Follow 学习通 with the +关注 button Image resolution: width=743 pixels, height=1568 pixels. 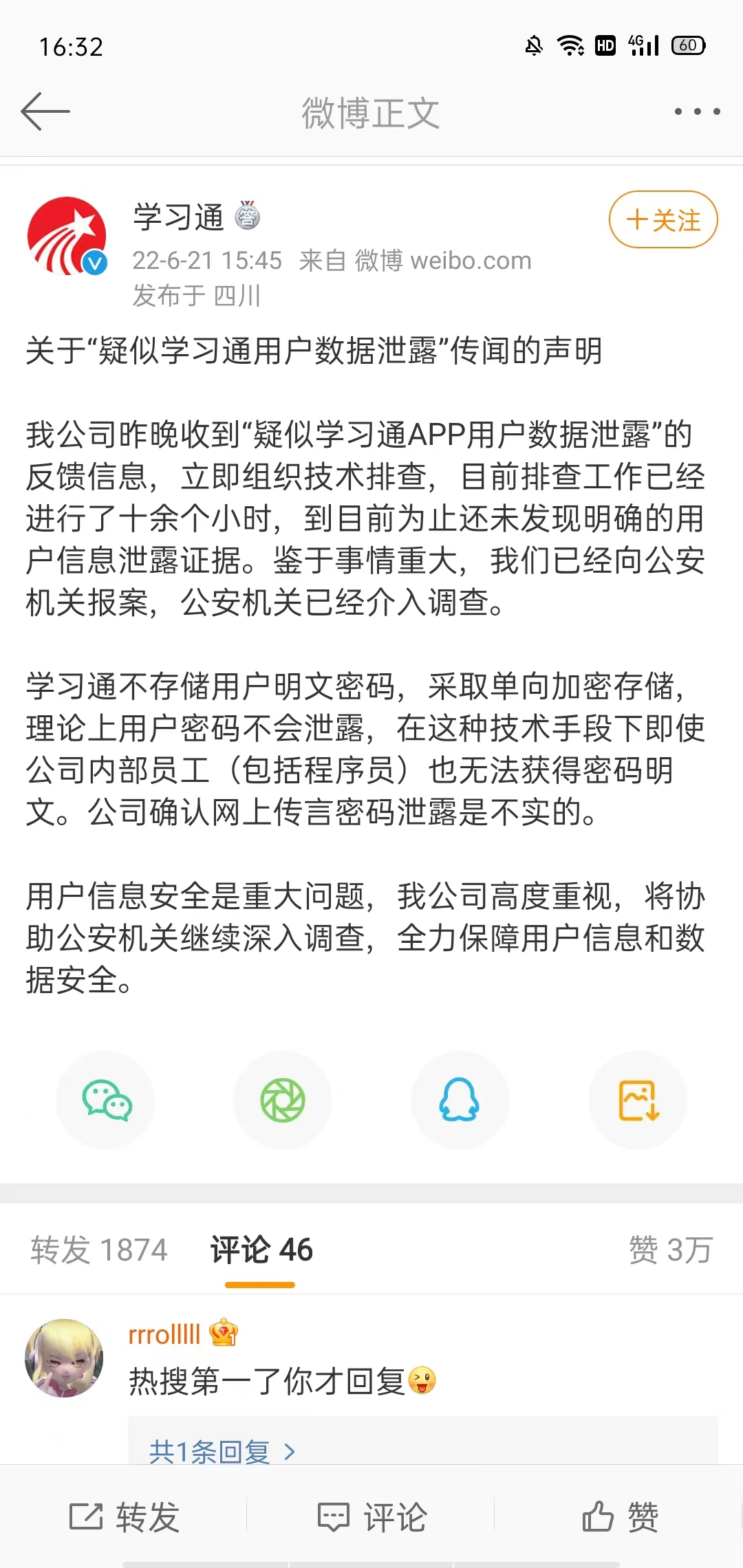click(x=662, y=219)
